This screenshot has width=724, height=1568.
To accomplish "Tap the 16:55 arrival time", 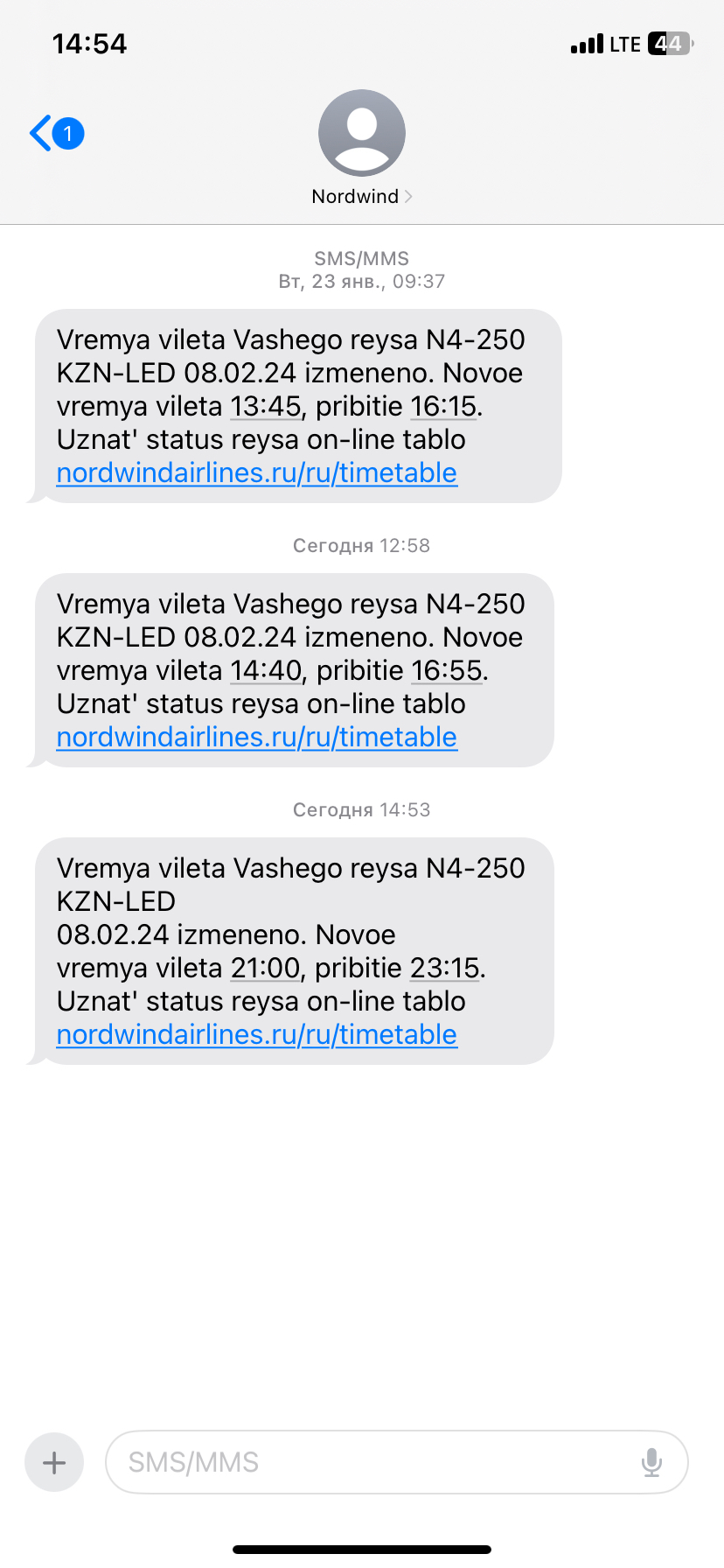I will [447, 671].
